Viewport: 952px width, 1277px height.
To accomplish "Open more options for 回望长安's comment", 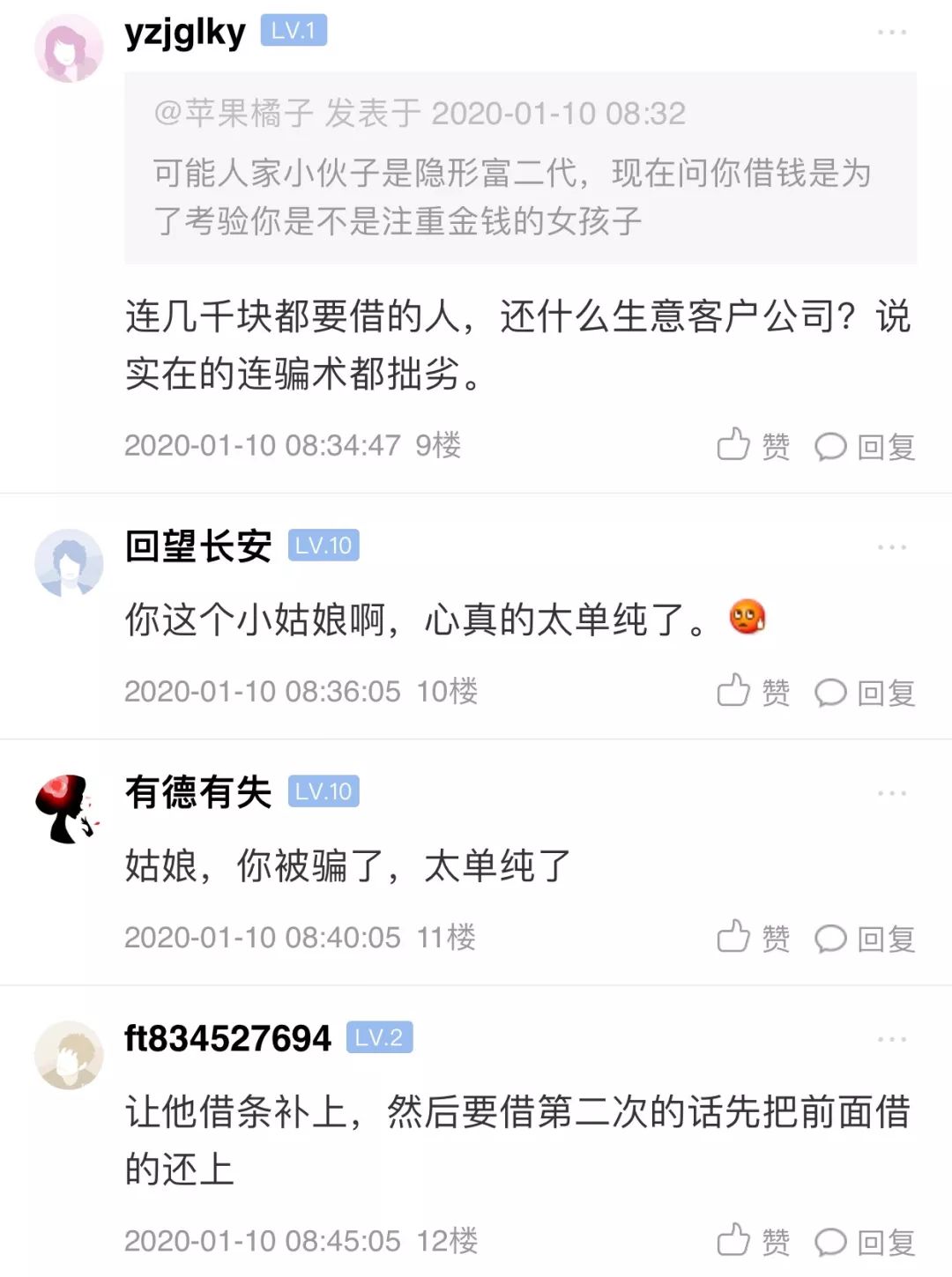I will coord(891,547).
